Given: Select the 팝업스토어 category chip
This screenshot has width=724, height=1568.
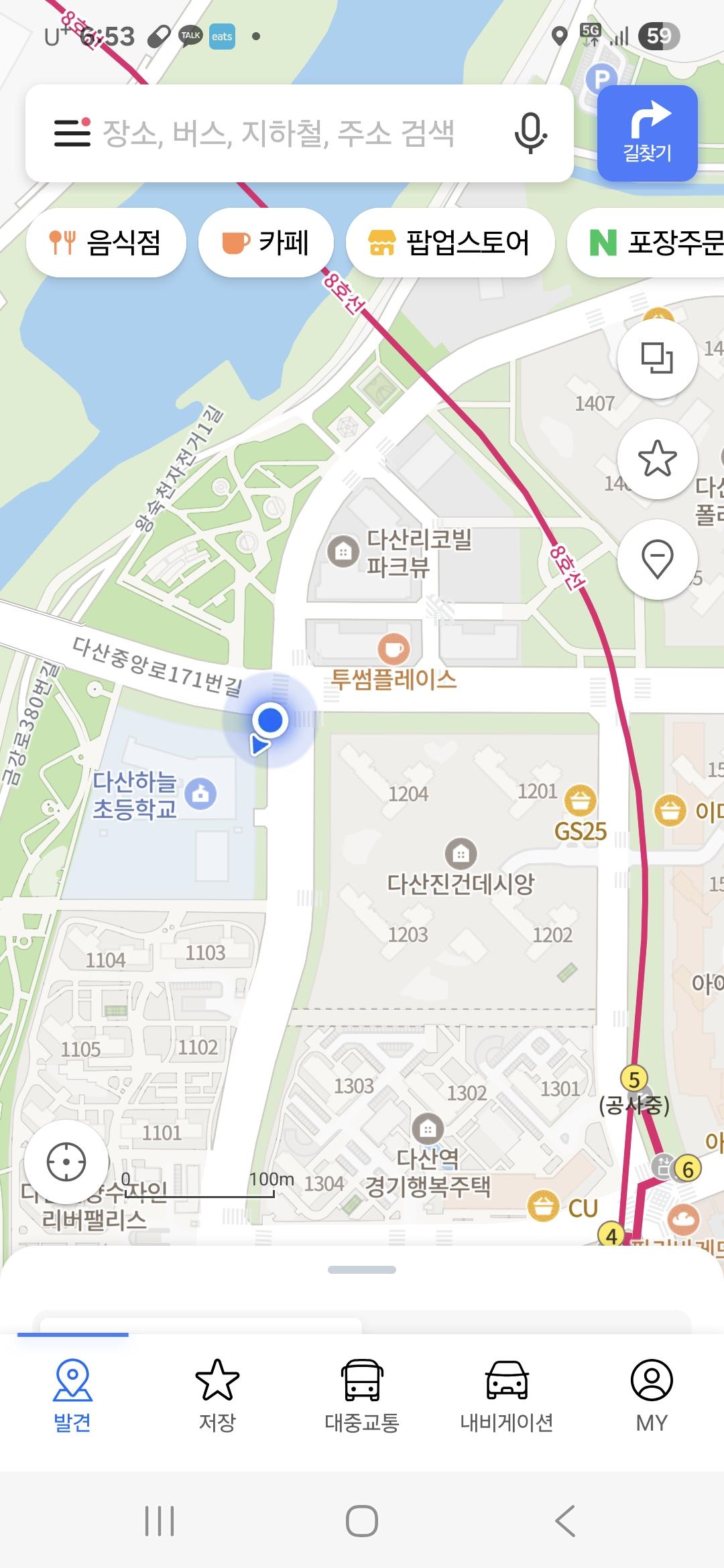Looking at the screenshot, I should (450, 243).
